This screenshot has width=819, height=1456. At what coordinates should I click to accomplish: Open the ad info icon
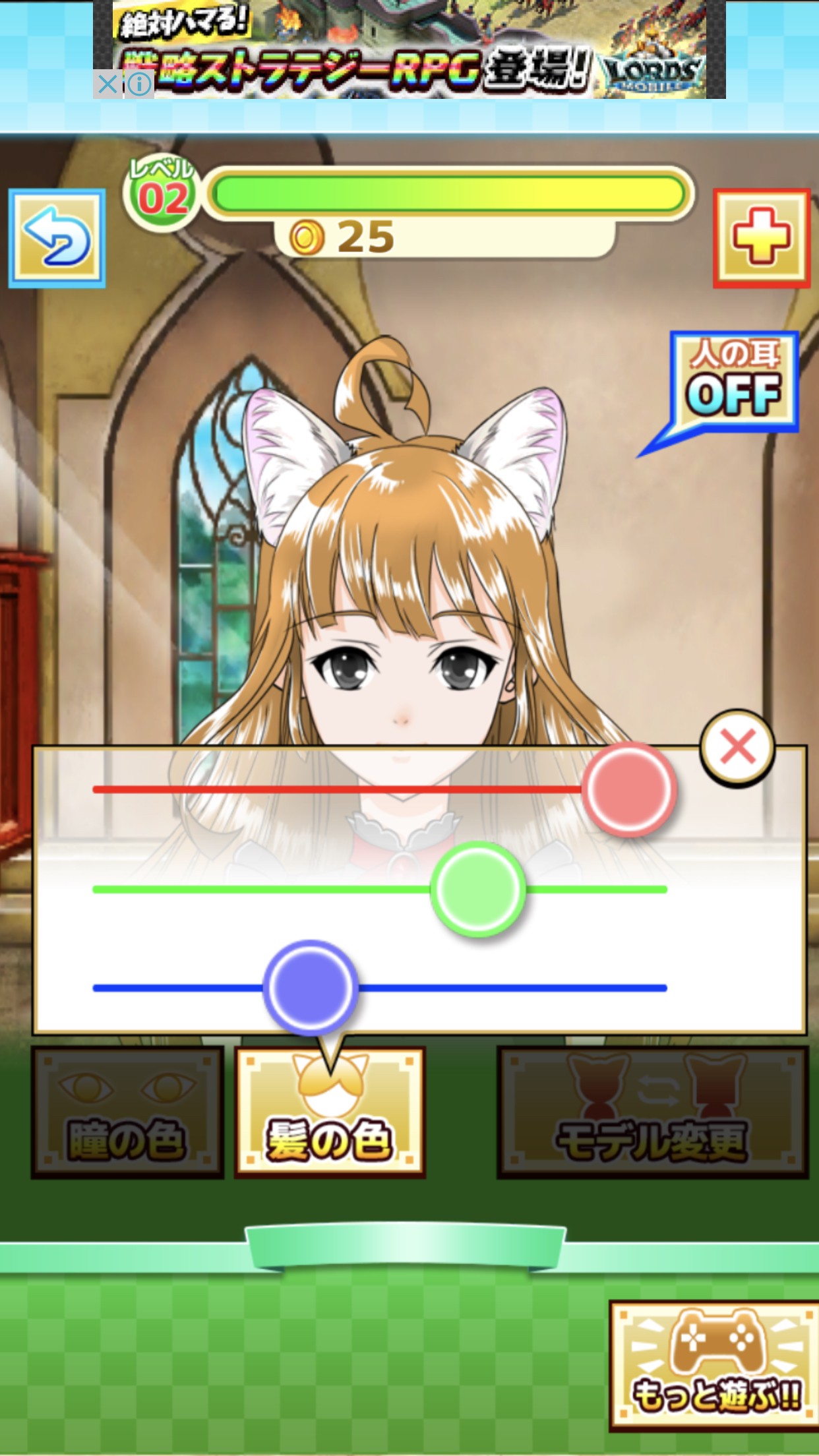click(139, 84)
